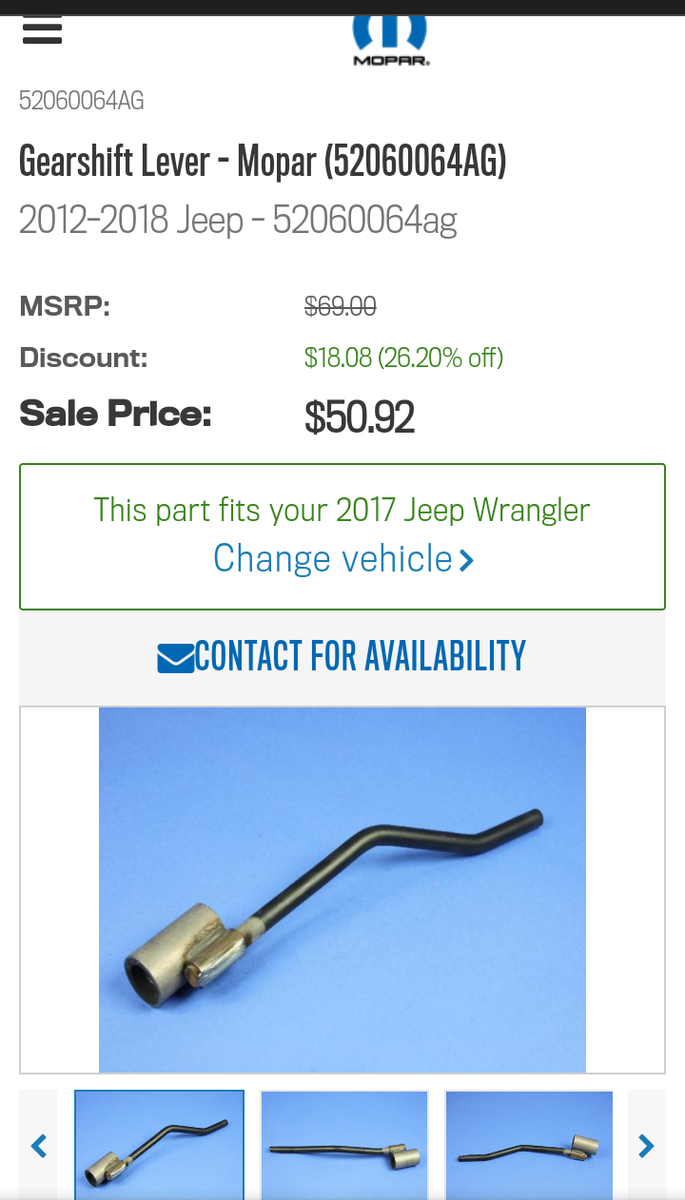Show previous thumbnails with left arrow
Screen dimensions: 685x1200
pos(39,1146)
